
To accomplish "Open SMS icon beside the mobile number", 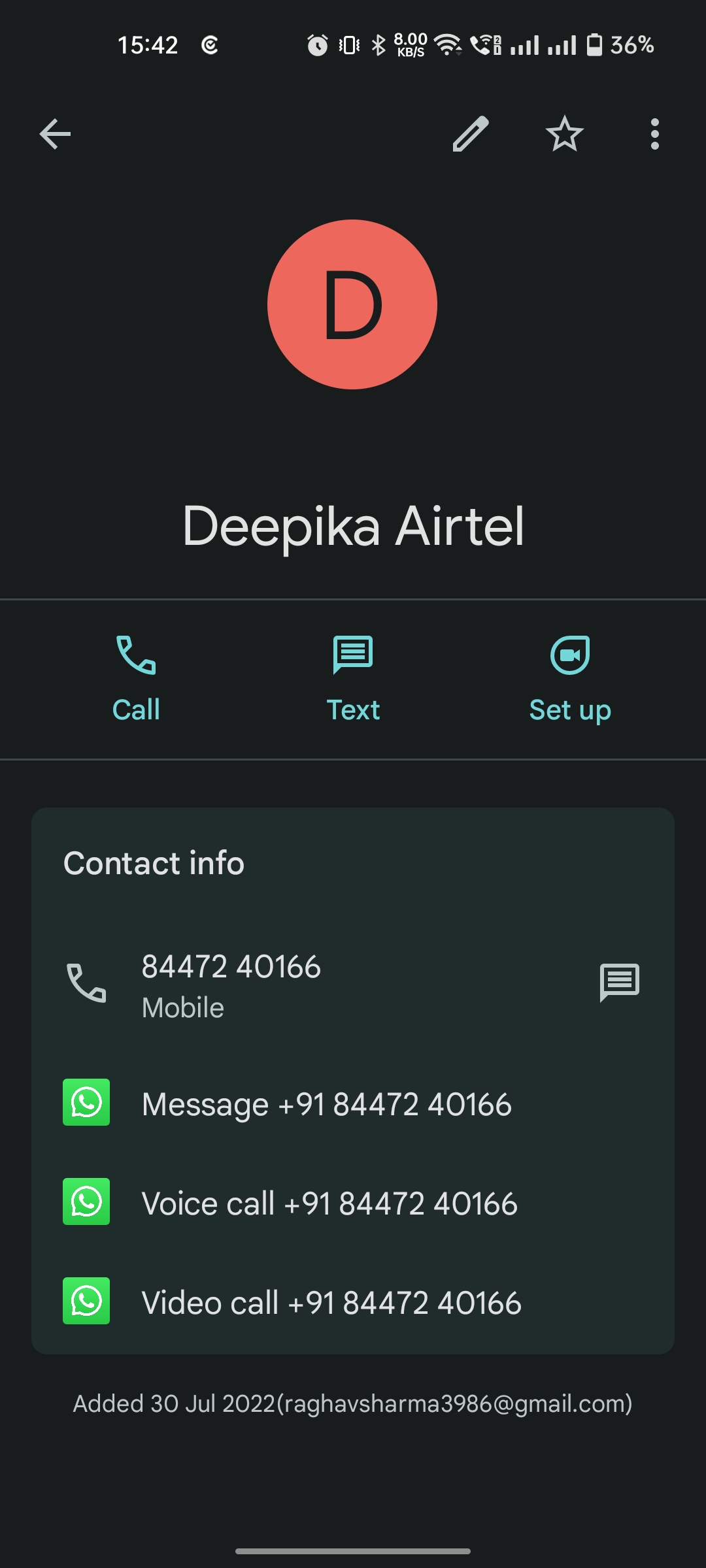I will point(619,983).
